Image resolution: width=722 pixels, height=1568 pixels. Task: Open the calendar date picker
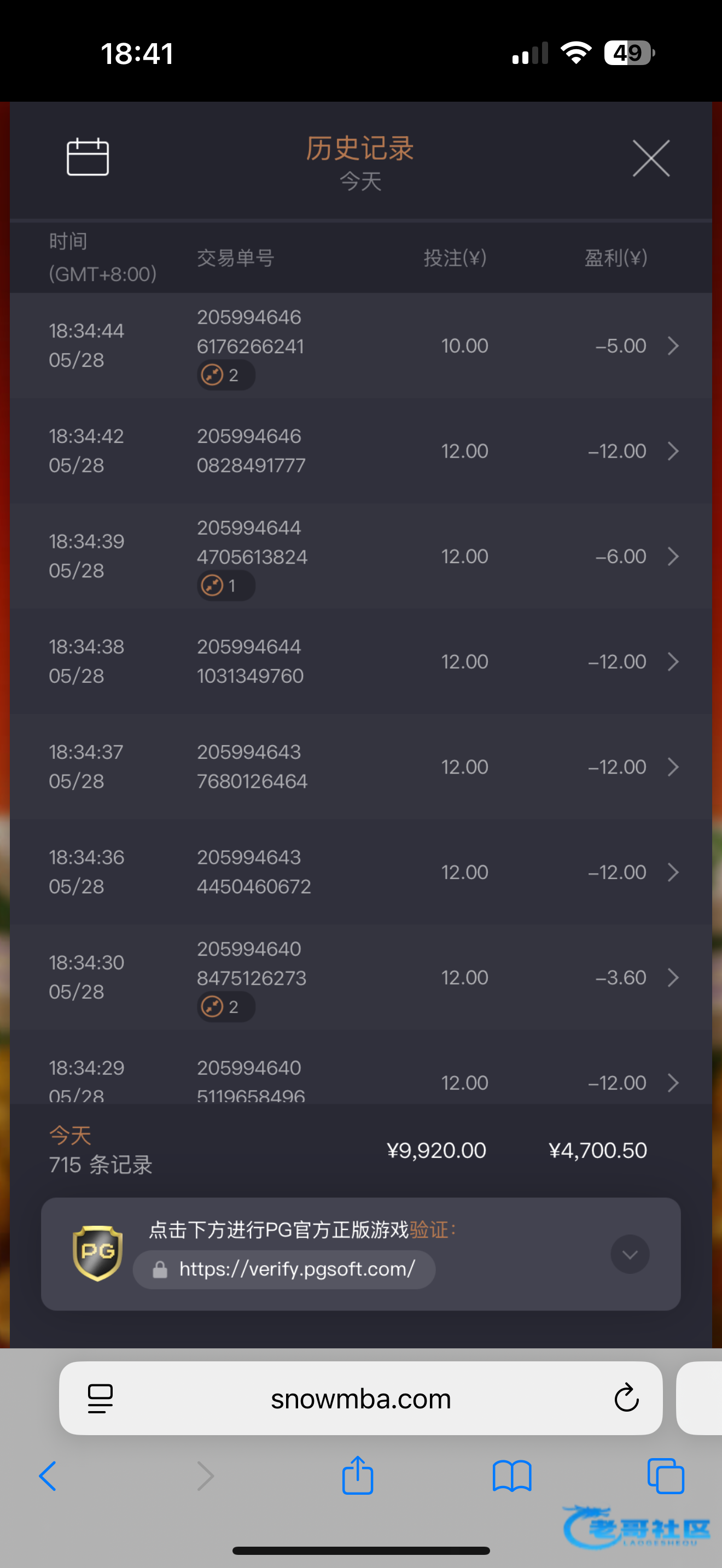point(88,157)
